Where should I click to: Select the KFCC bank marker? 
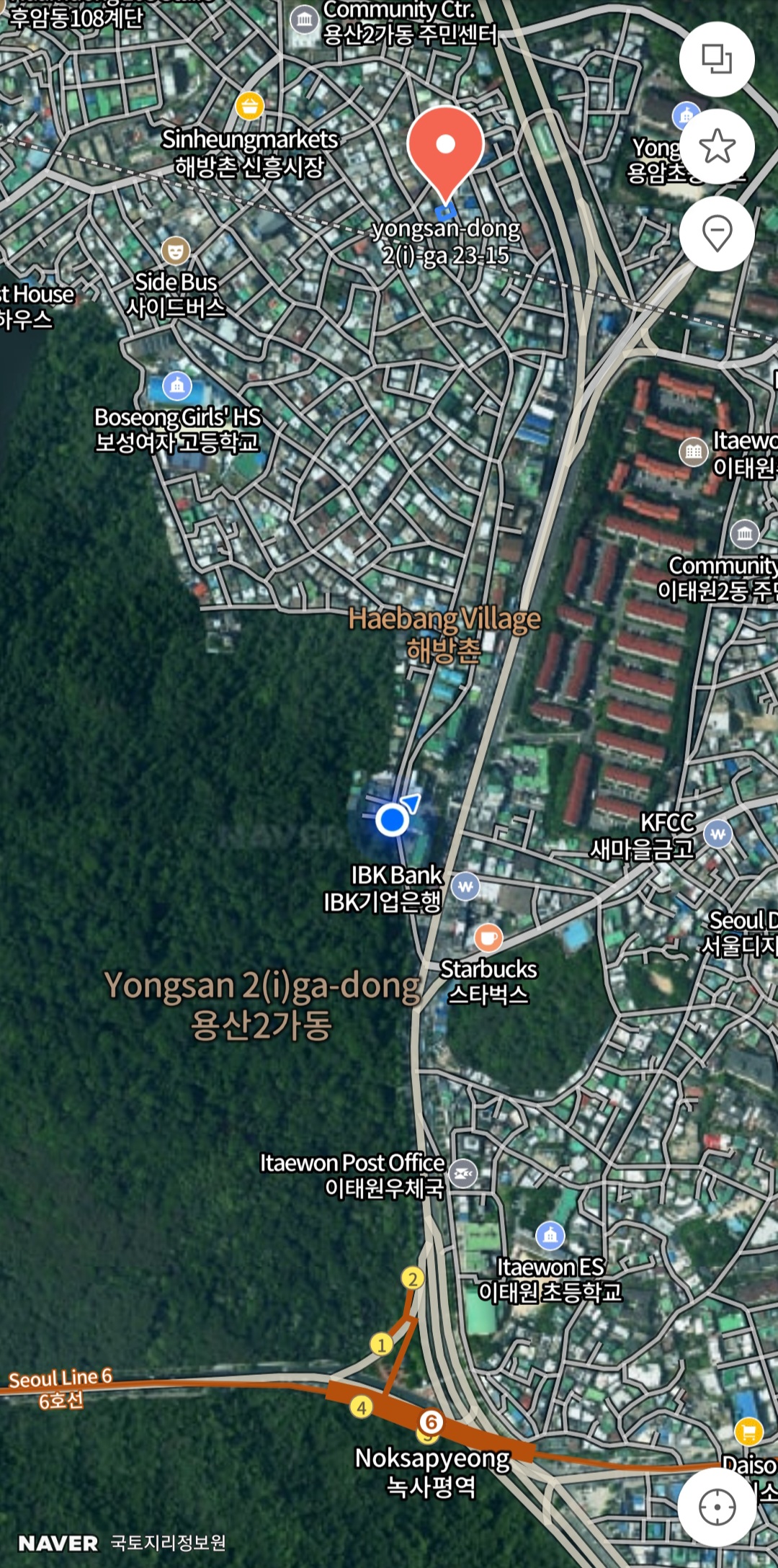(717, 834)
